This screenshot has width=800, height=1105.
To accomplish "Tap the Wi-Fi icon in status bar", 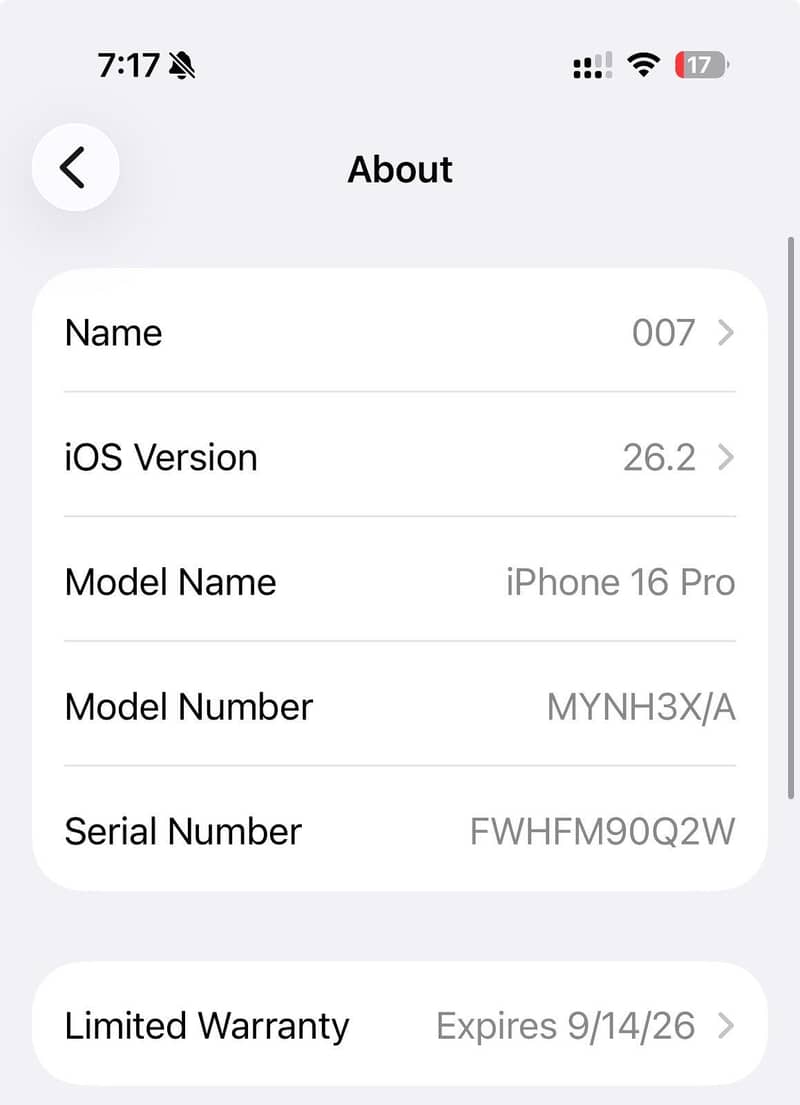I will pyautogui.click(x=644, y=64).
